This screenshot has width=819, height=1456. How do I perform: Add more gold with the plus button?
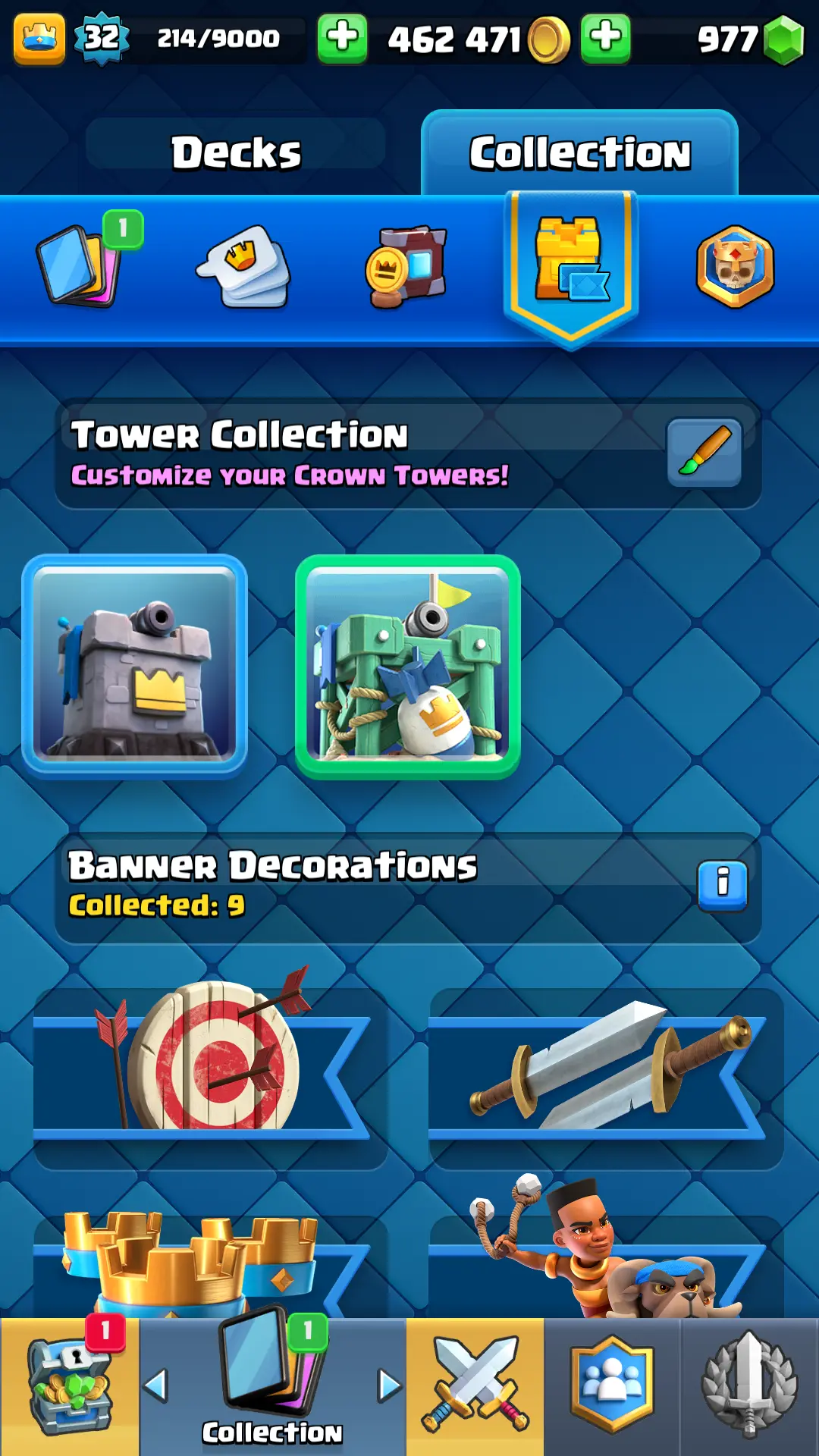(x=342, y=38)
